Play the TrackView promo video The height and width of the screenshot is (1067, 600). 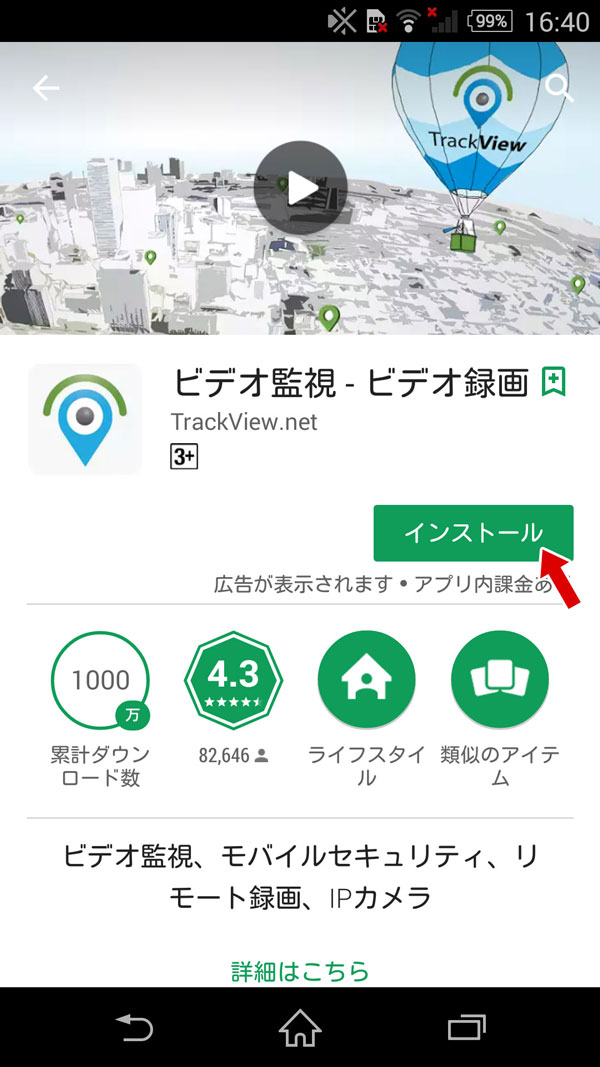[x=300, y=188]
